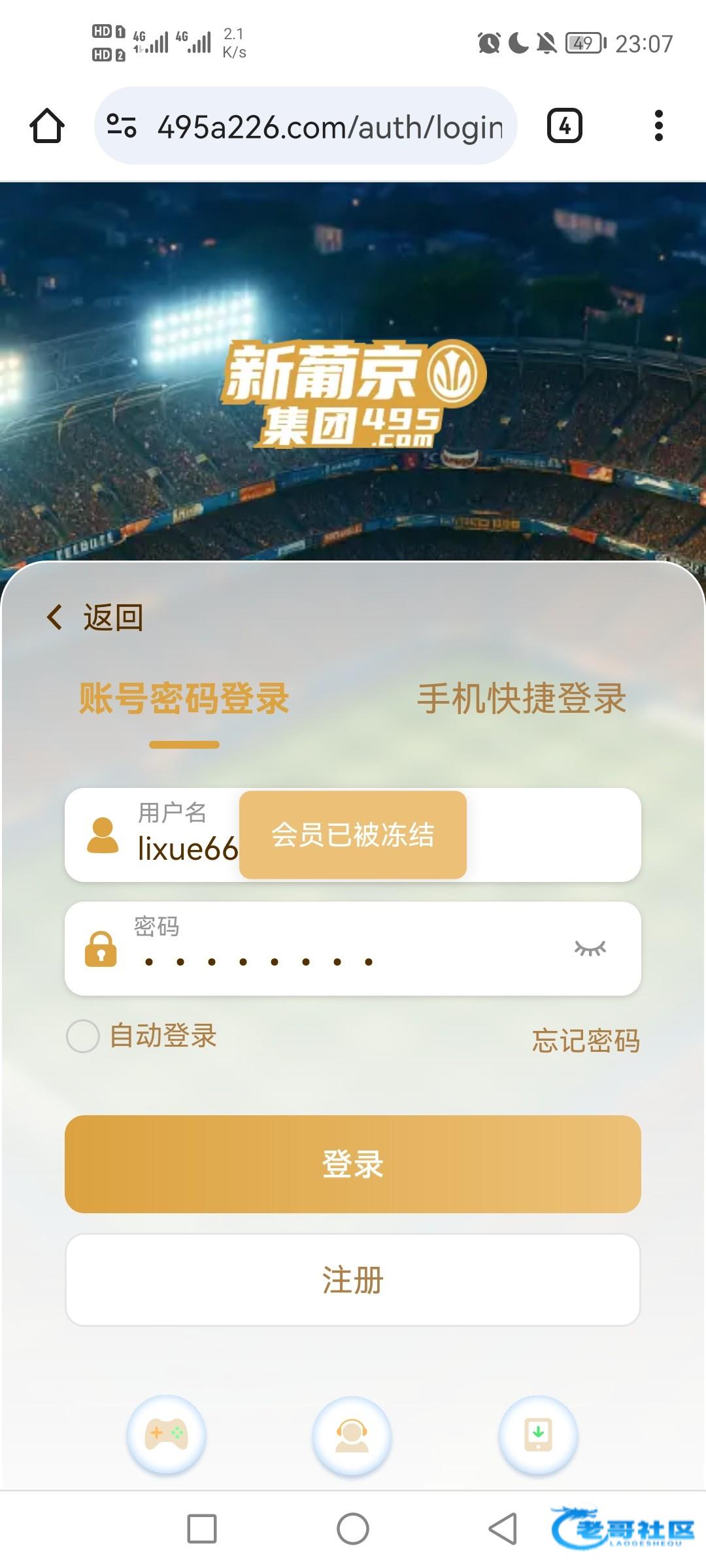Tap system home circle button

tap(353, 1529)
